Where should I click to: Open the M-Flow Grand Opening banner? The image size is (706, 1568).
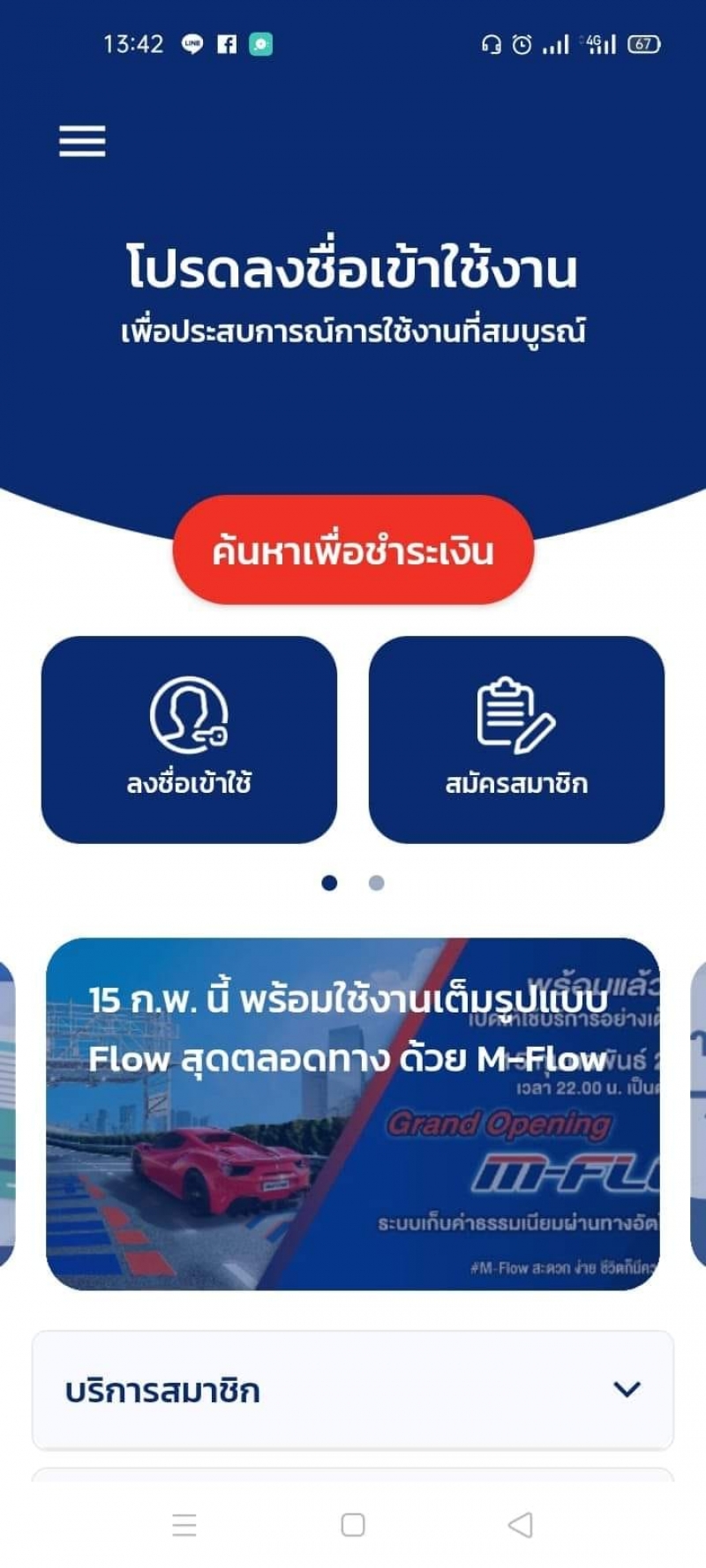(x=353, y=1113)
